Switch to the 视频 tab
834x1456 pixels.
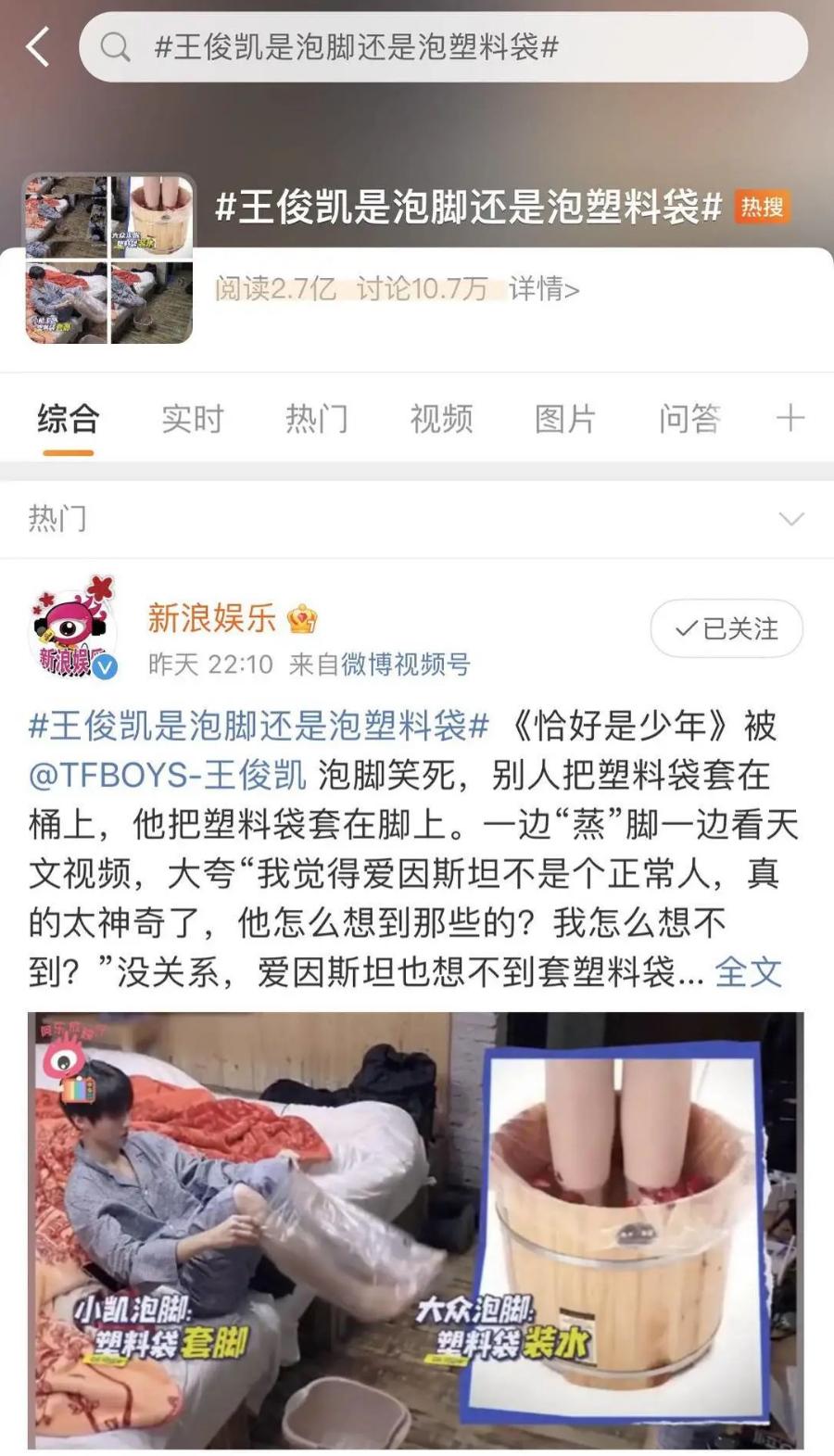click(x=441, y=419)
